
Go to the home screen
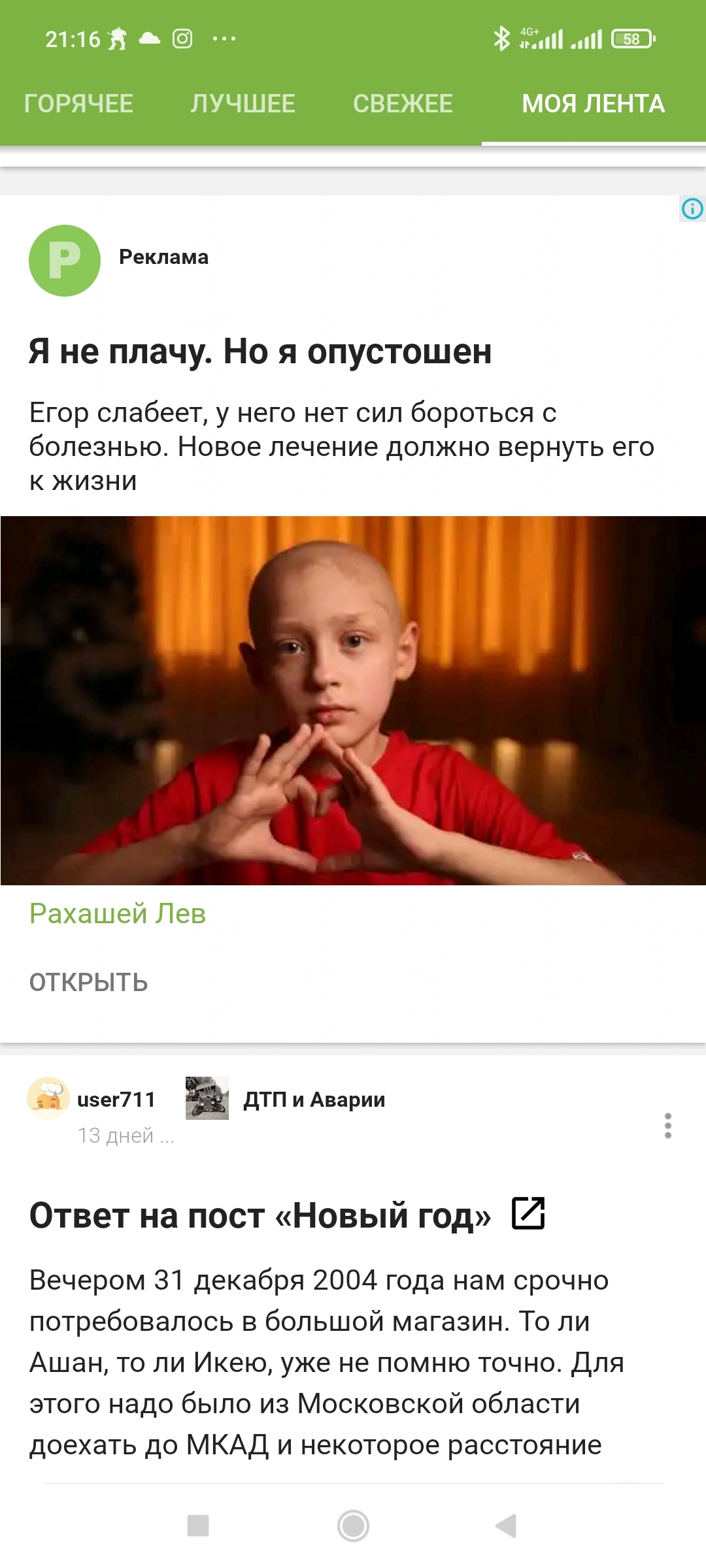click(x=353, y=1526)
